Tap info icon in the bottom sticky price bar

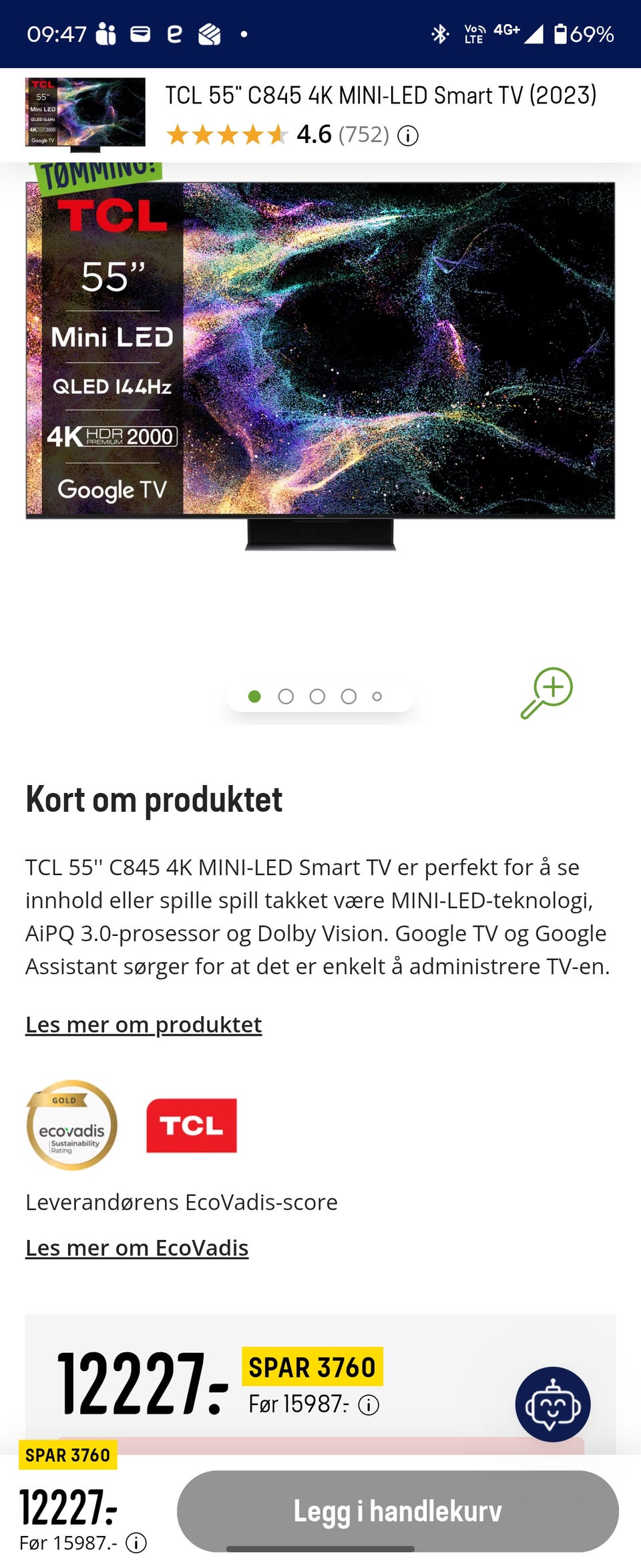point(136,1543)
